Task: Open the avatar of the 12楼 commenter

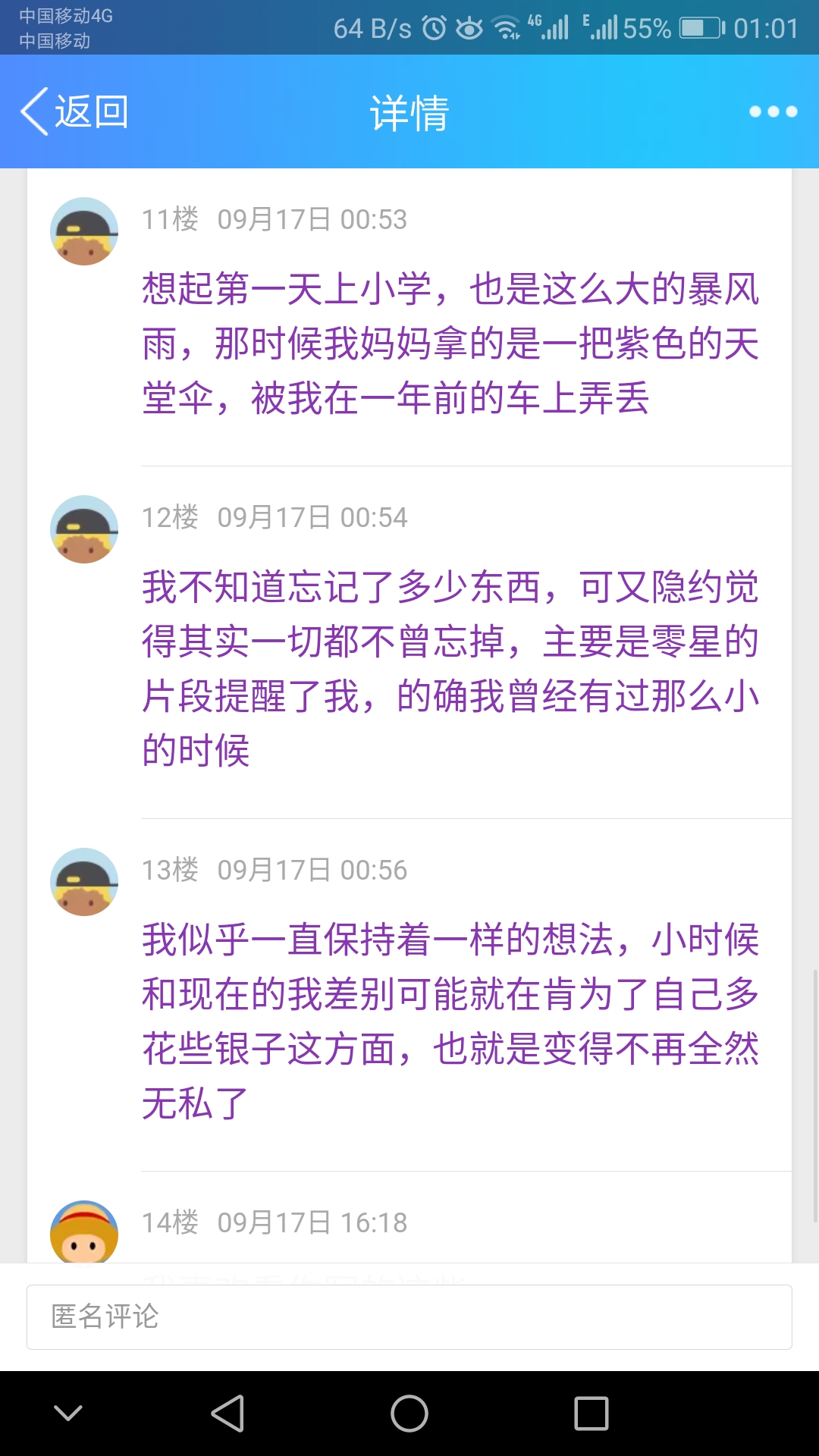Action: pyautogui.click(x=84, y=529)
